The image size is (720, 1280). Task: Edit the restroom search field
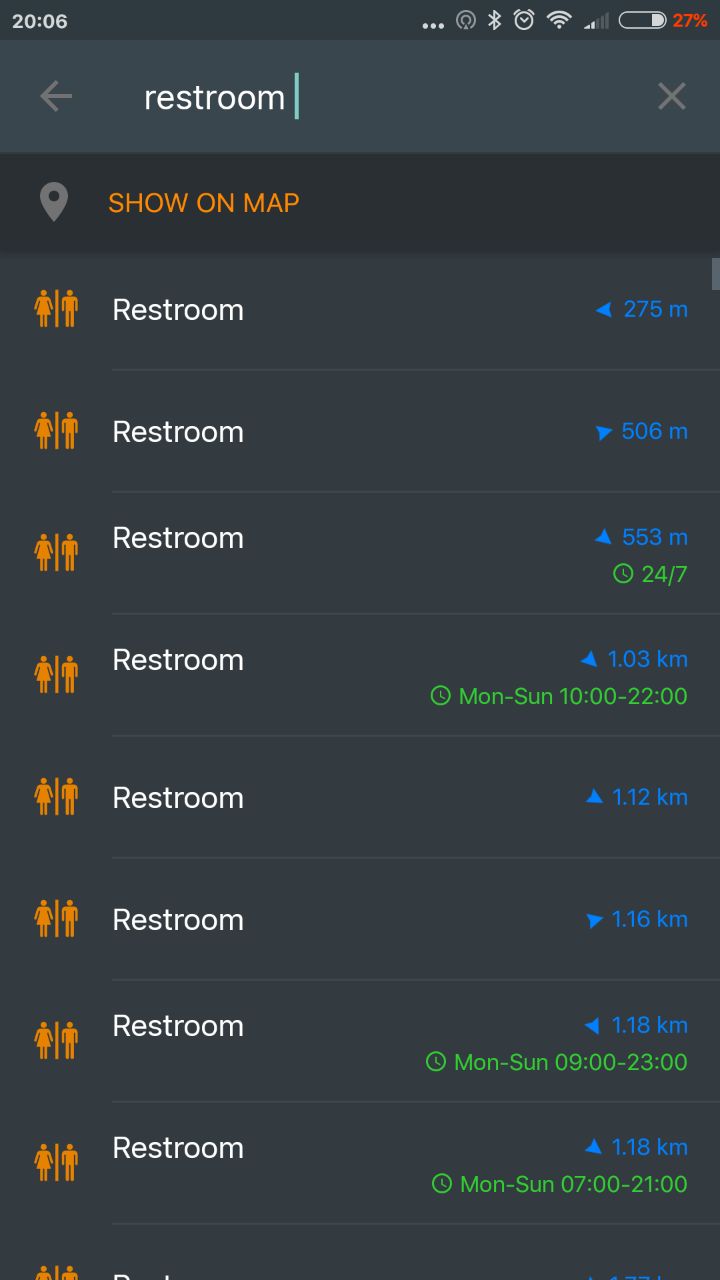click(x=380, y=97)
